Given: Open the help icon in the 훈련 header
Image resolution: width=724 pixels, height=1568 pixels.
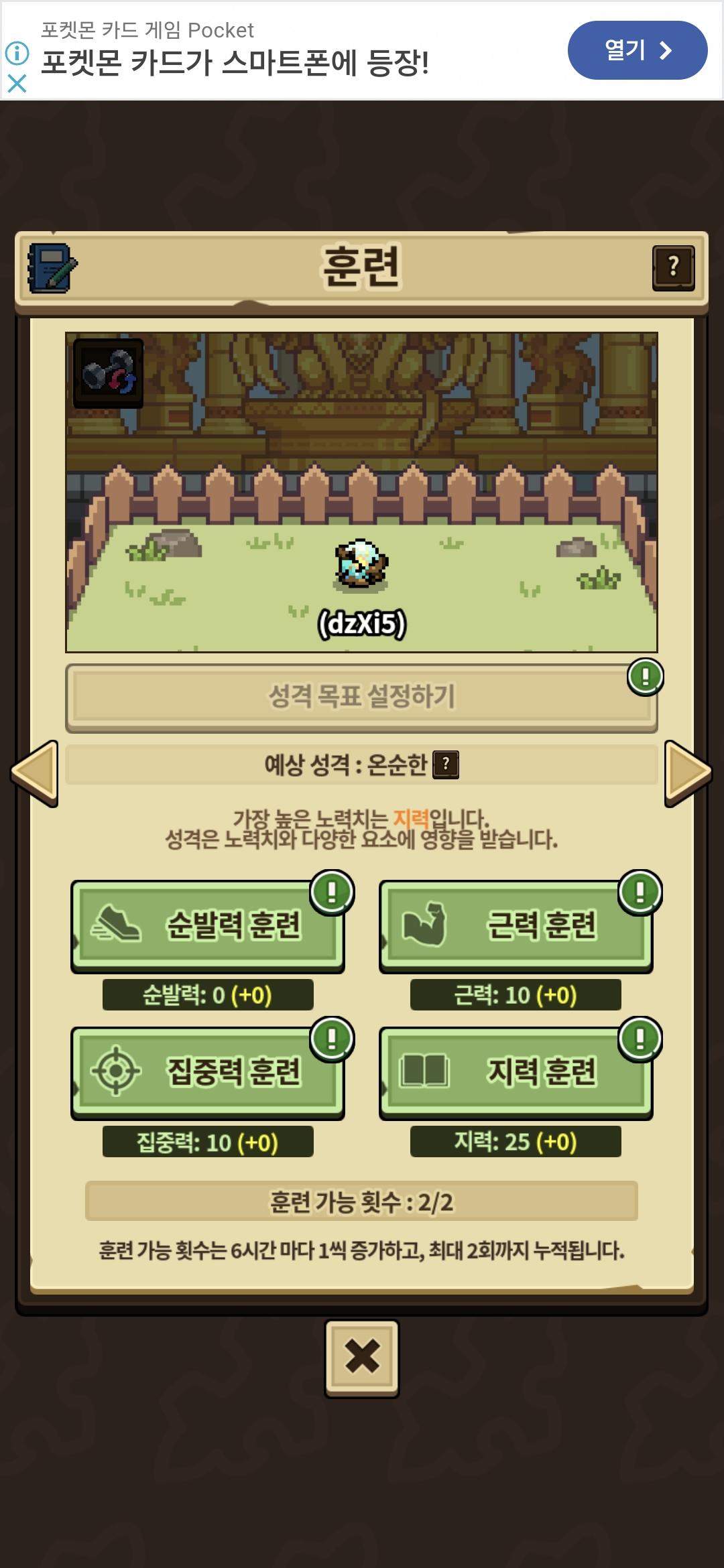Looking at the screenshot, I should (673, 268).
